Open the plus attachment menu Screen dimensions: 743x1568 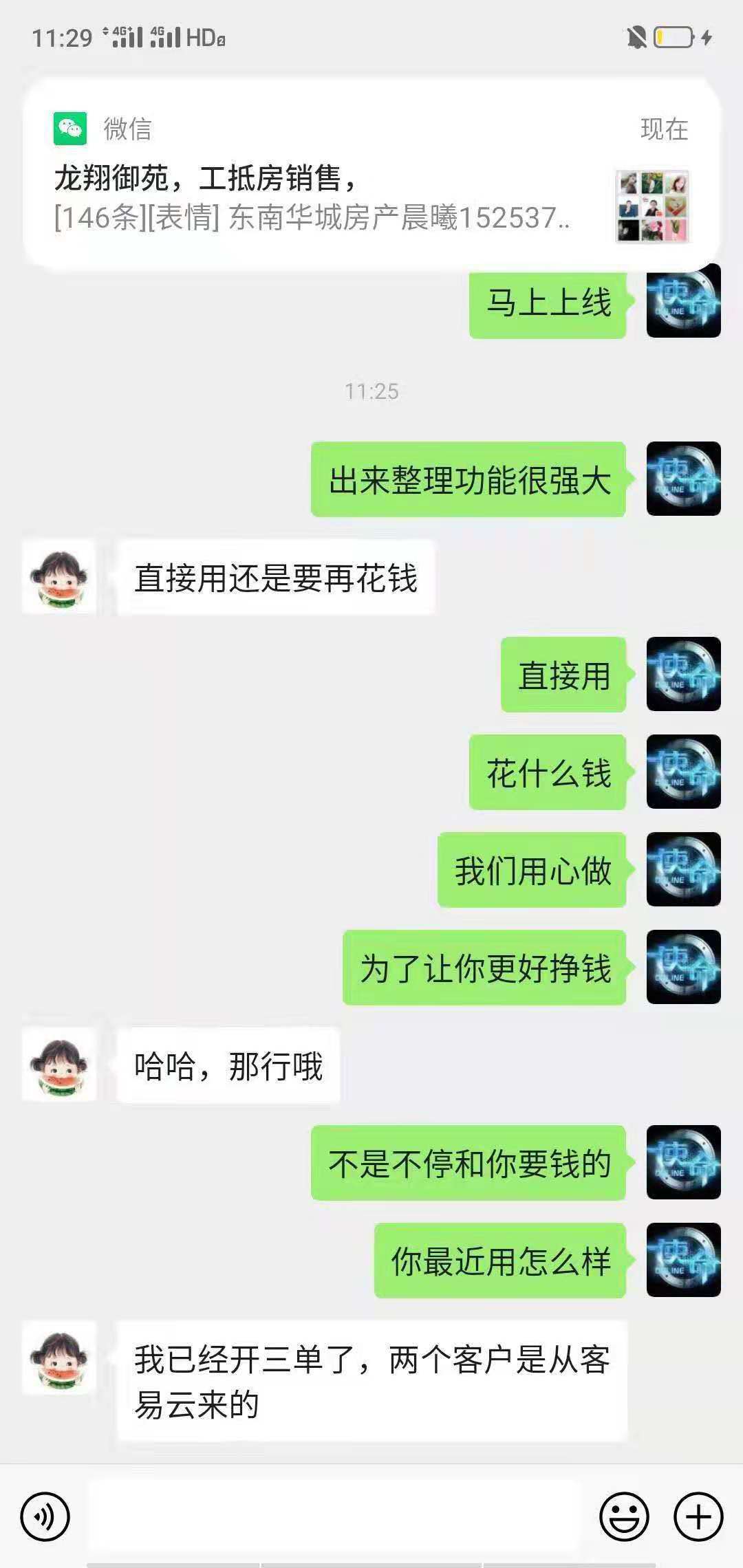pyautogui.click(x=698, y=1516)
